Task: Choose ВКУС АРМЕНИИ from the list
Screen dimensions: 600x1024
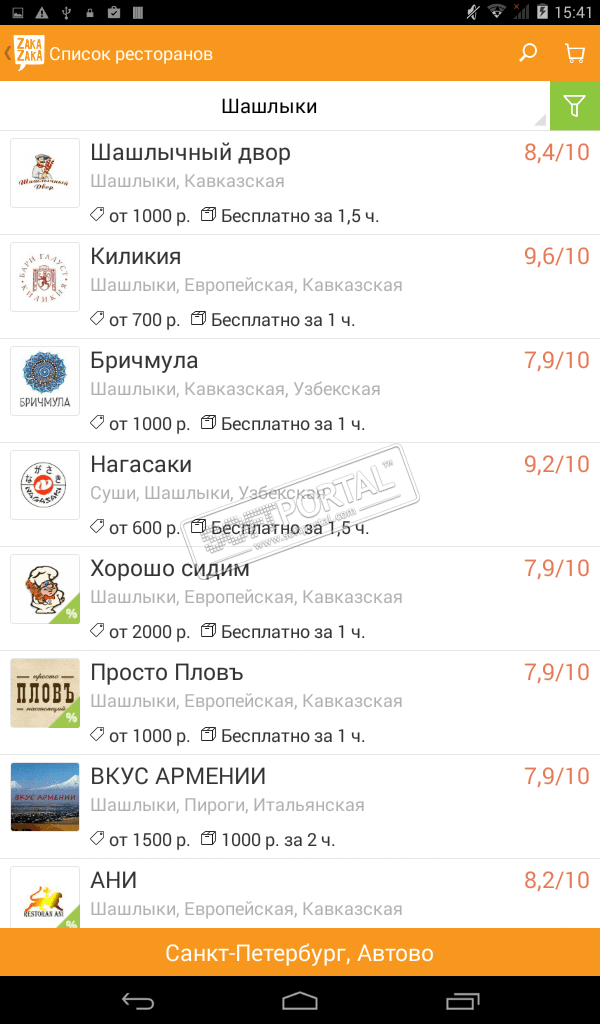Action: coord(300,807)
